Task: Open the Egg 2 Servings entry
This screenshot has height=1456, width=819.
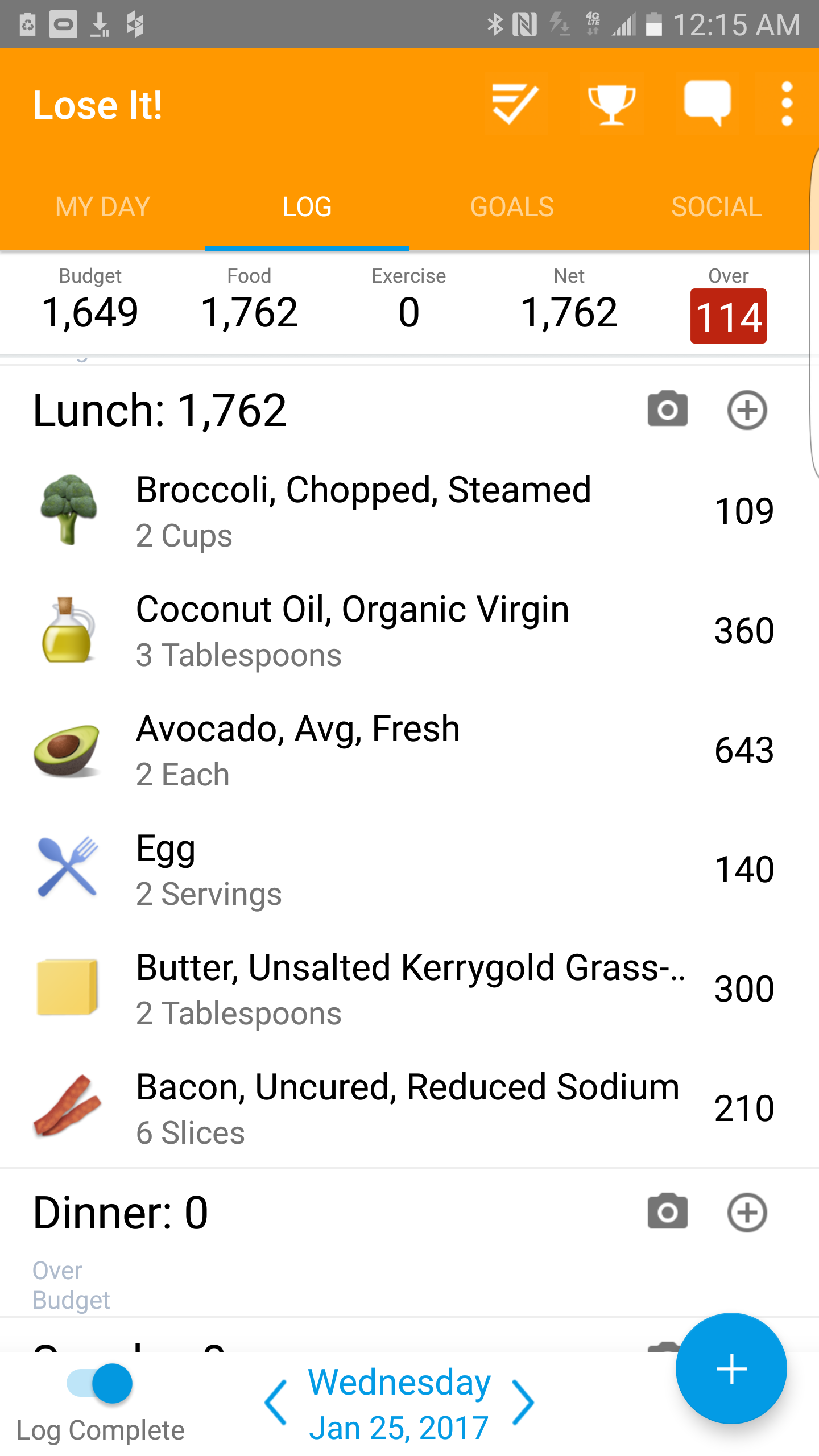Action: click(x=409, y=870)
